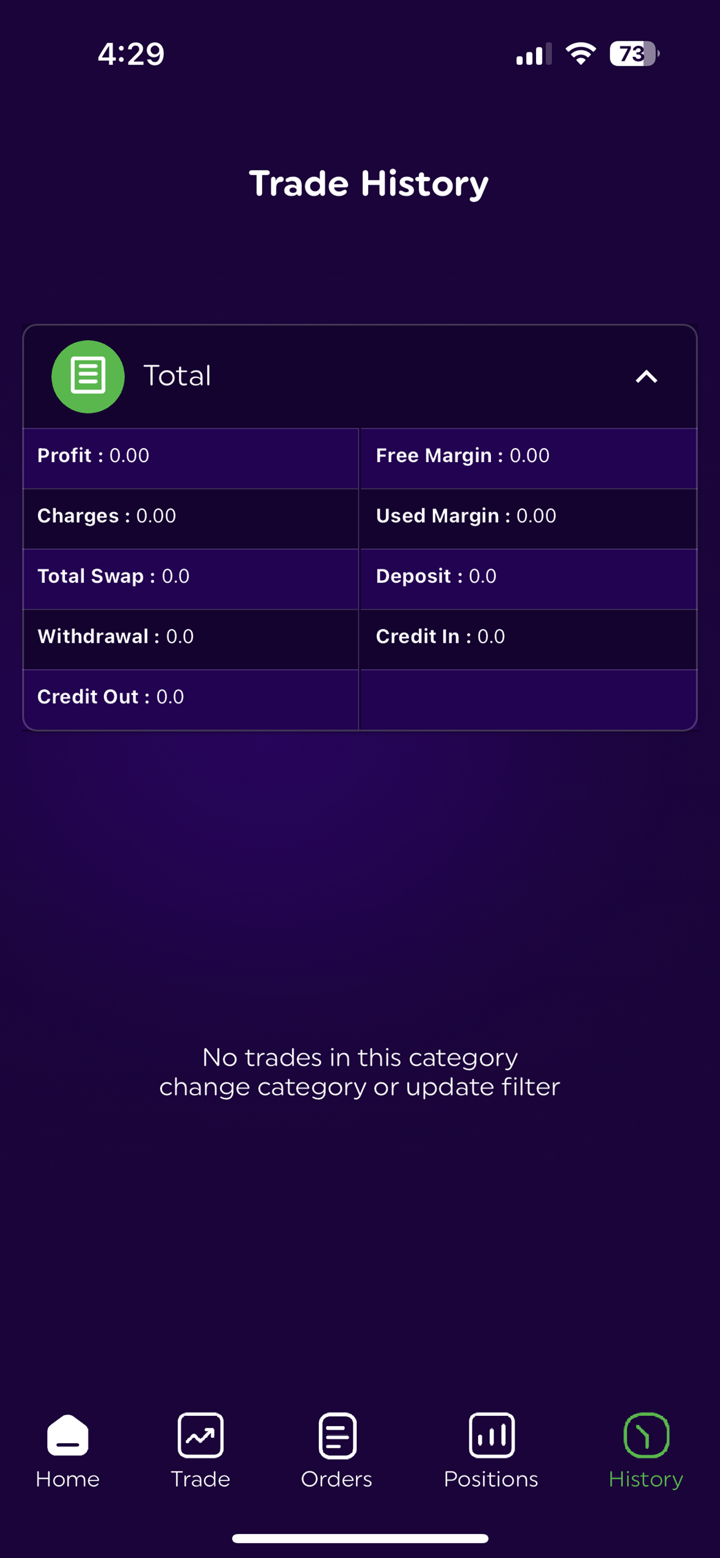Select the History tab
Viewport: 720px width, 1558px height.
click(645, 1451)
